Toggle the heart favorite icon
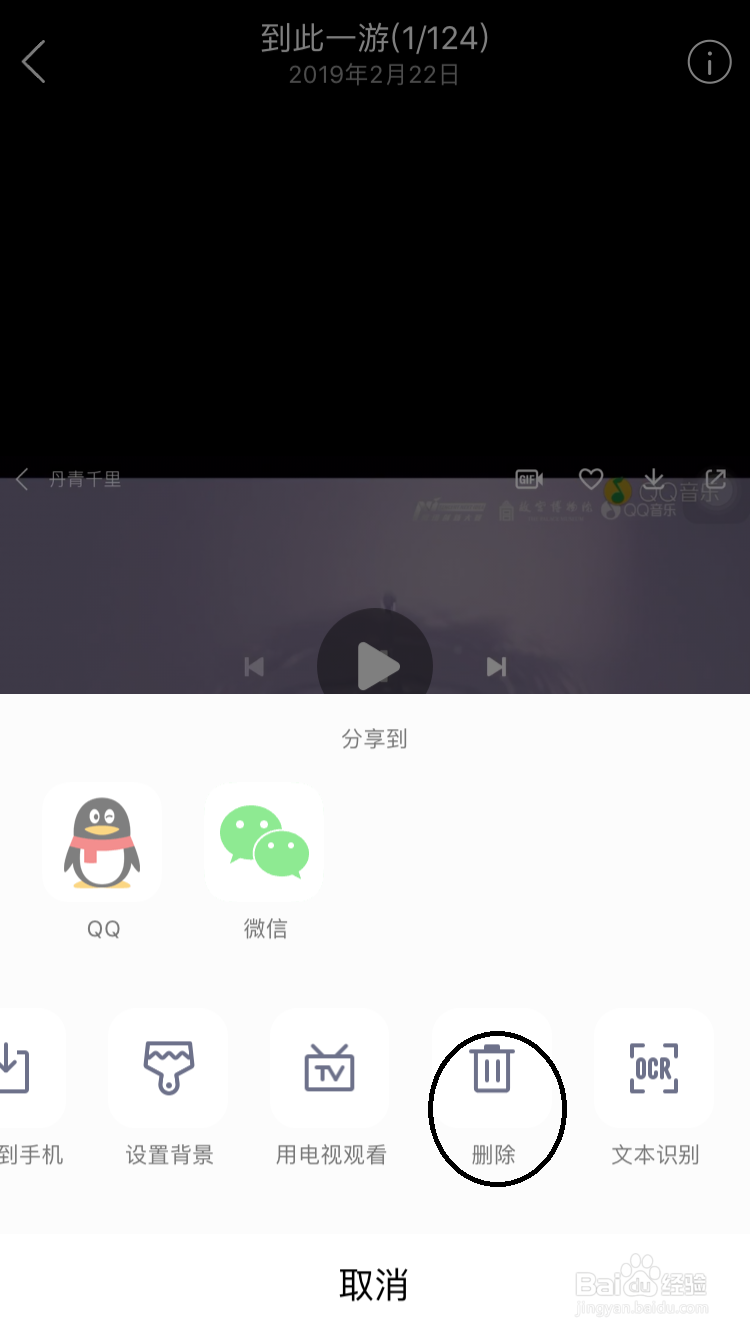Screen dimensions: 750x1334 [590, 479]
